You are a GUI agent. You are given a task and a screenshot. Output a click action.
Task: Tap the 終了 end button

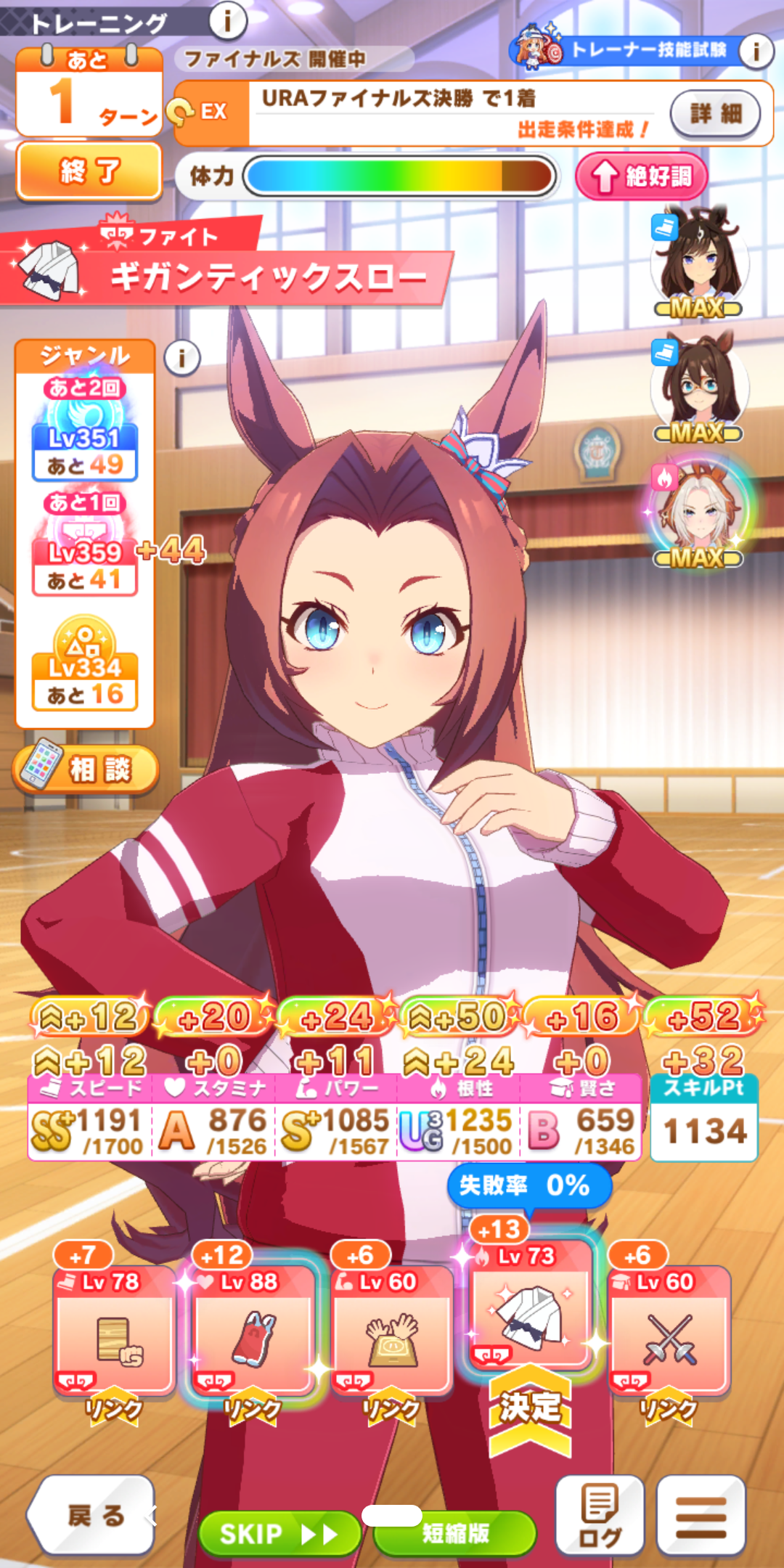[89, 171]
